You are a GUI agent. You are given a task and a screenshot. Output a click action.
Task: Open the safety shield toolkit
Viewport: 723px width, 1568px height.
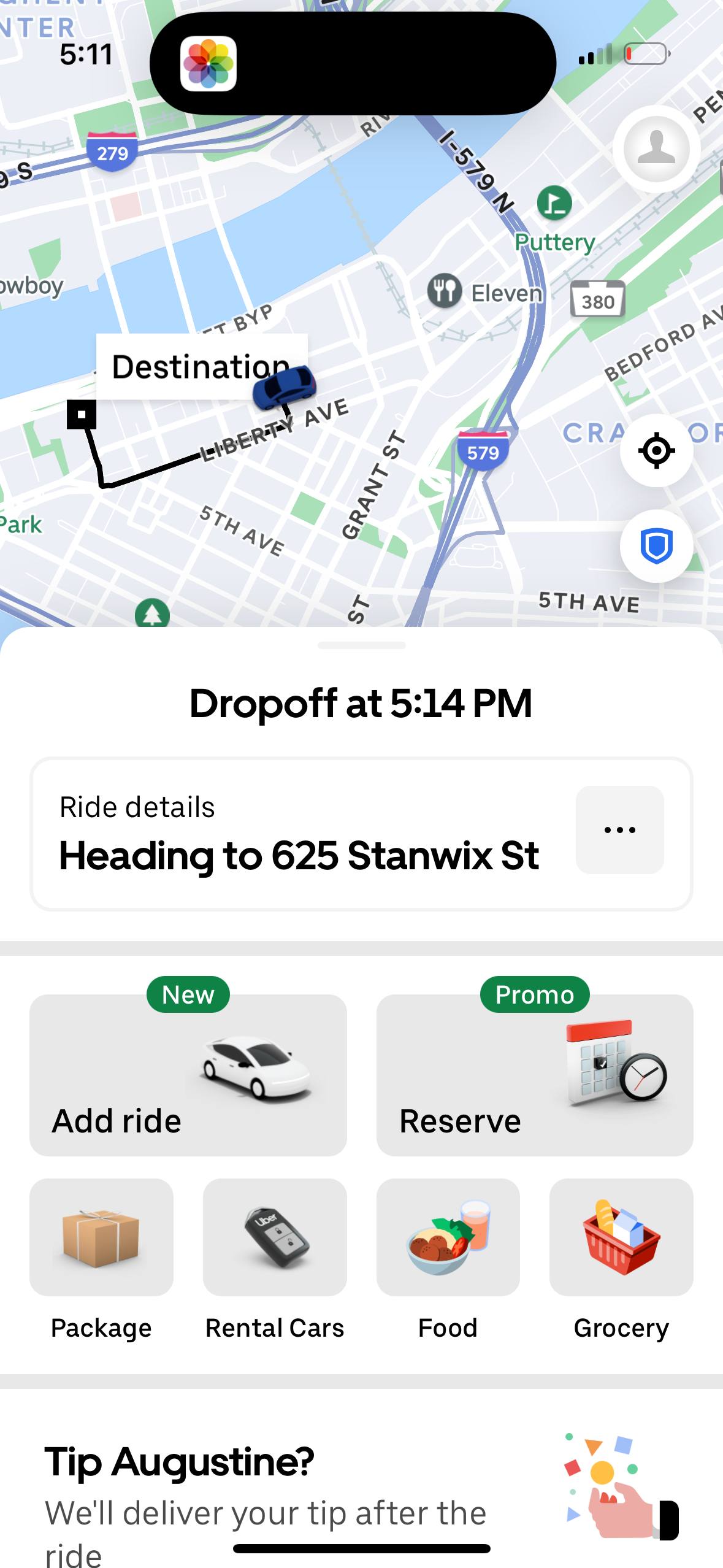coord(656,545)
